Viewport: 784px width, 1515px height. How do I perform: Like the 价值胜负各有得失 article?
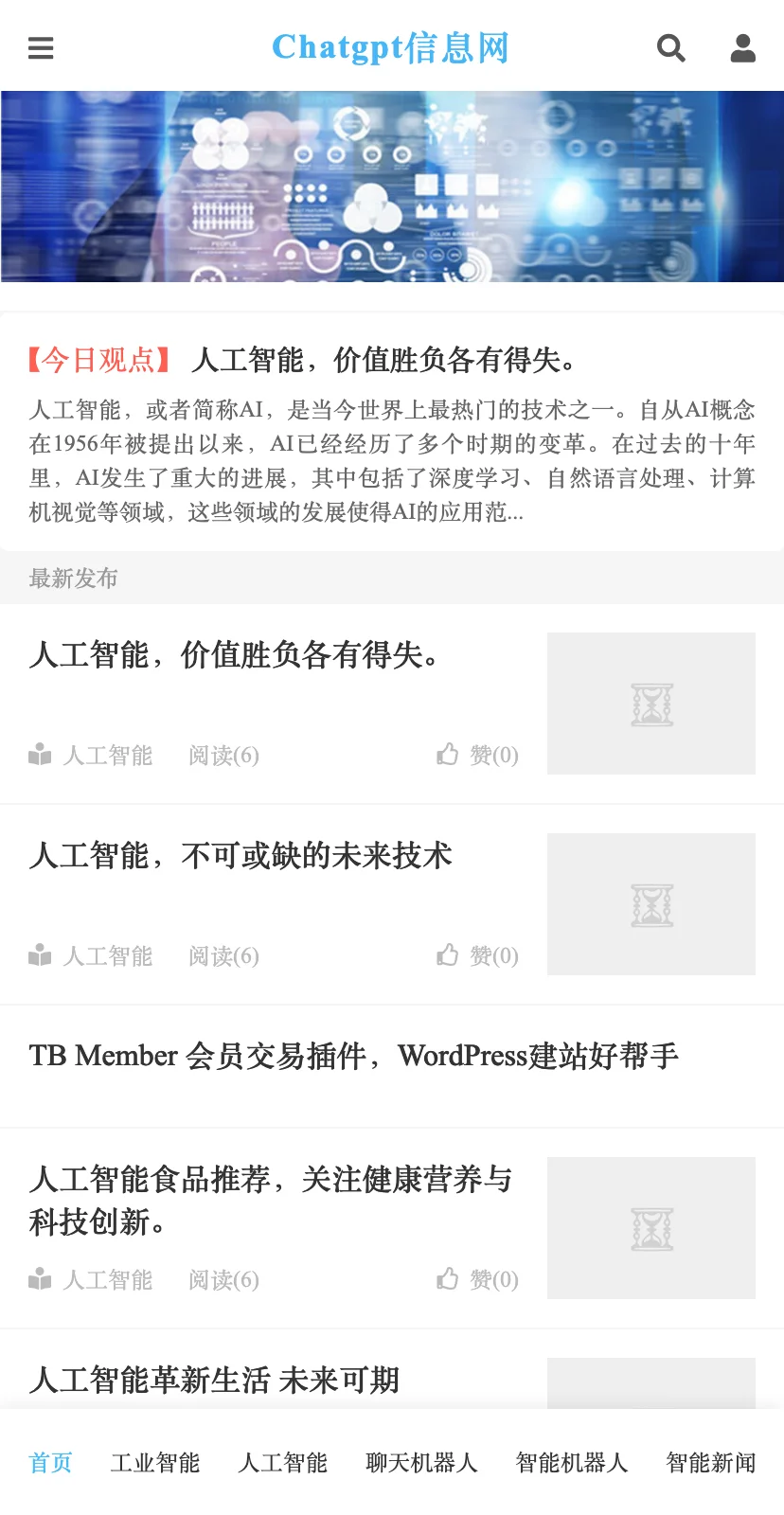[x=477, y=755]
